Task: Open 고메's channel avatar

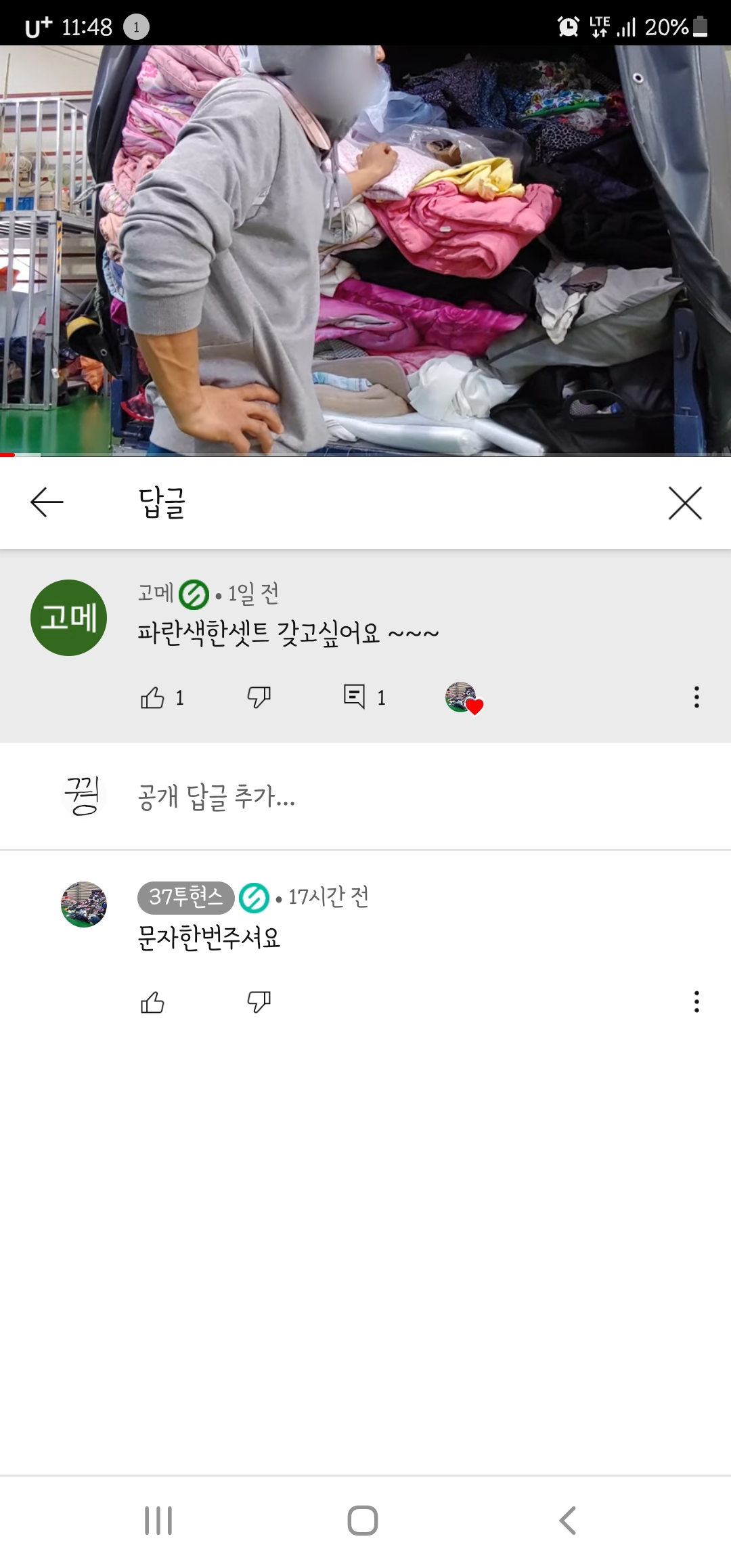Action: pyautogui.click(x=68, y=617)
